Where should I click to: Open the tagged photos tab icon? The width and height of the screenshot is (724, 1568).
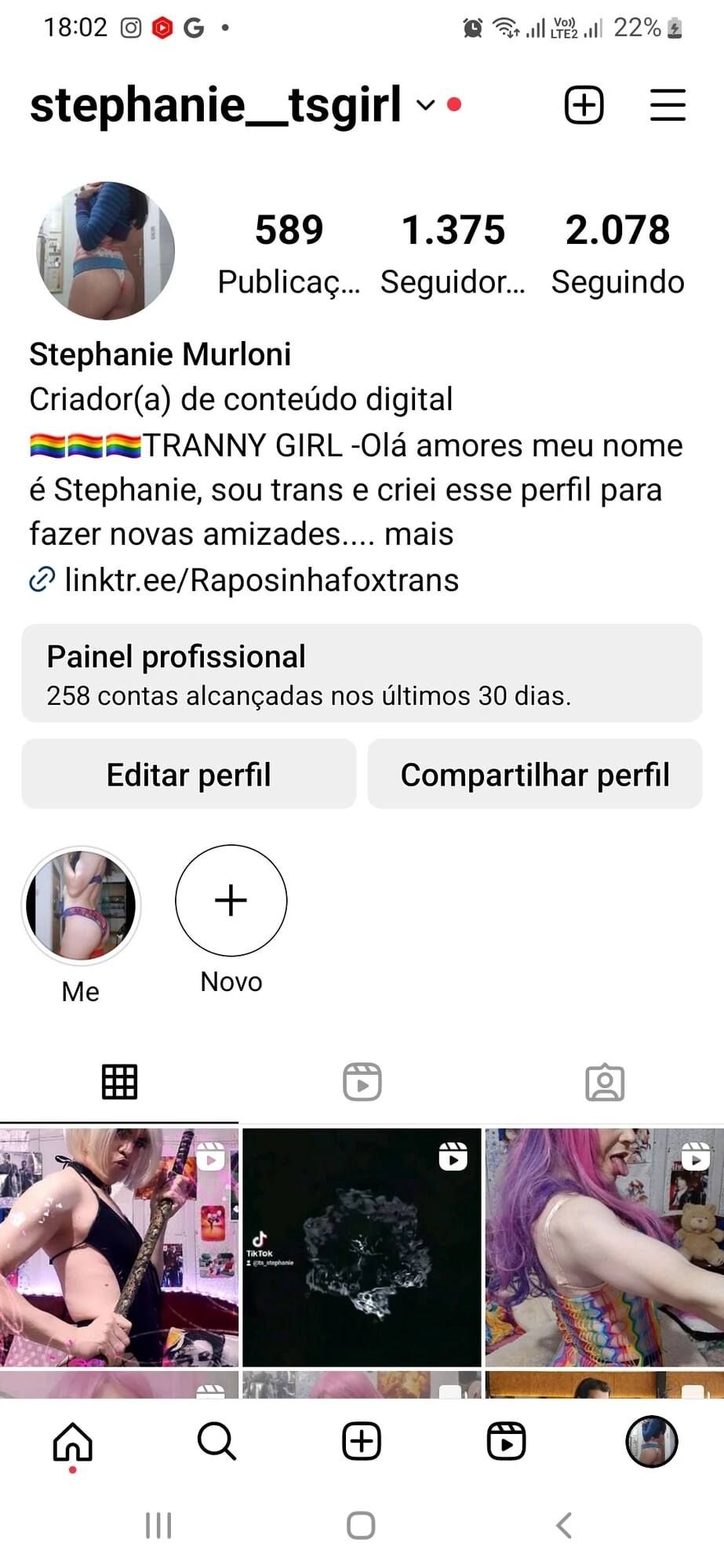[x=604, y=1083]
